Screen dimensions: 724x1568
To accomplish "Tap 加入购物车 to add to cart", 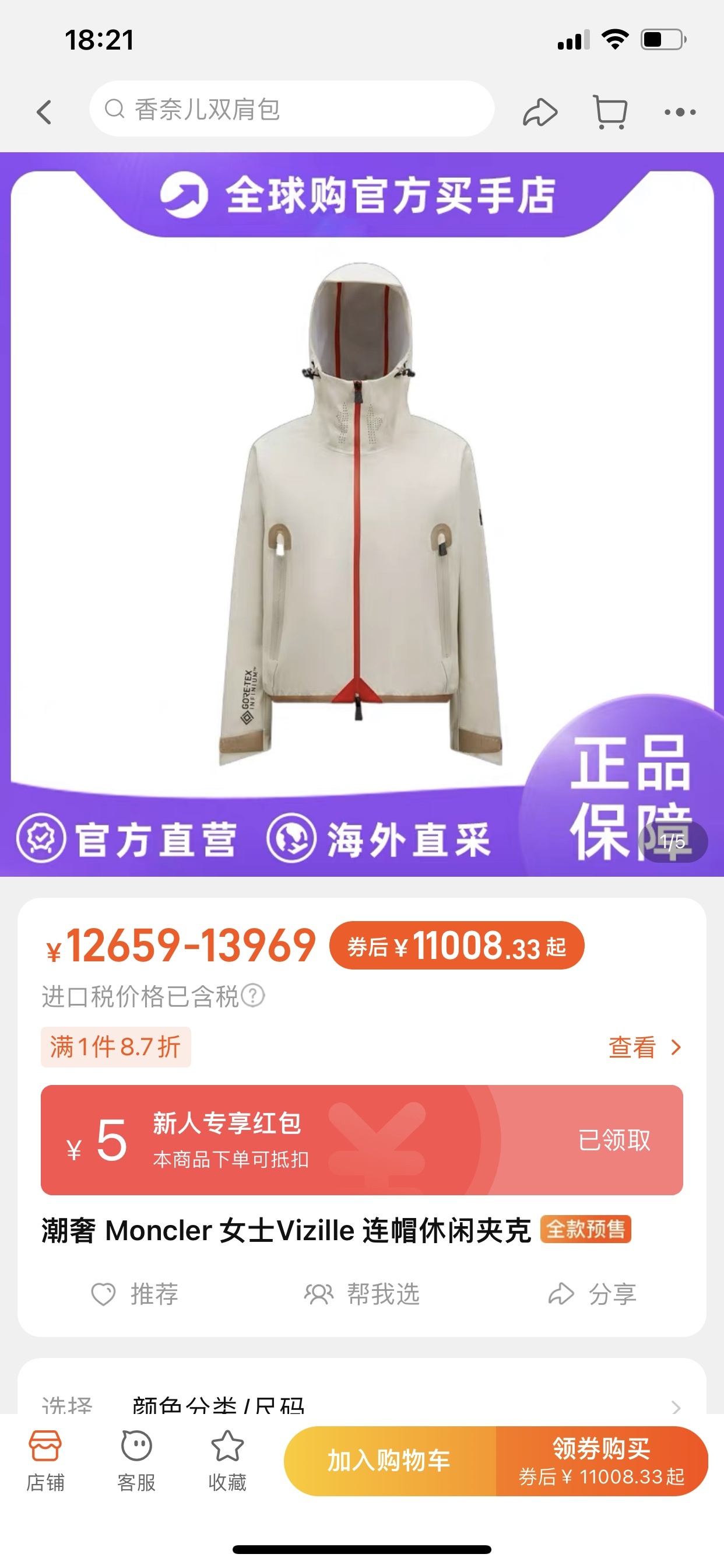I will pos(389,1461).
